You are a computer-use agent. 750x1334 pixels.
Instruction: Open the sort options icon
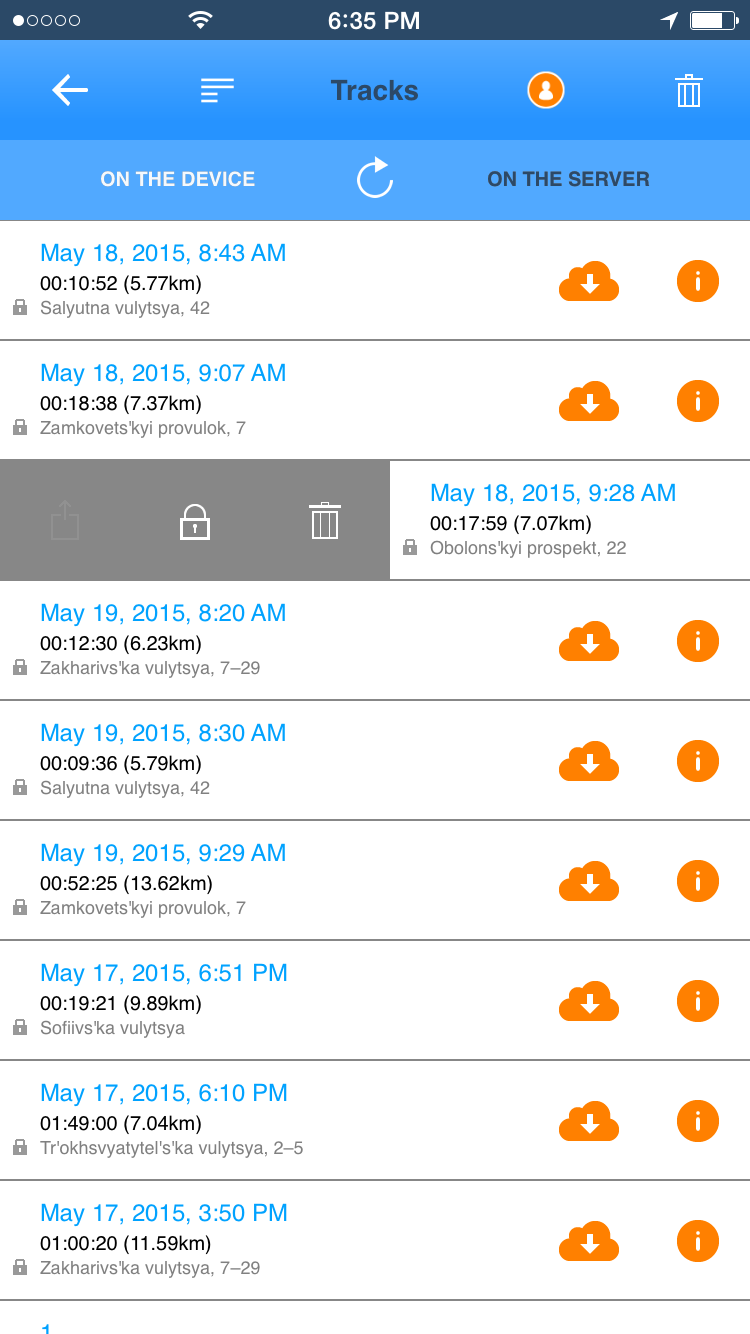click(217, 90)
